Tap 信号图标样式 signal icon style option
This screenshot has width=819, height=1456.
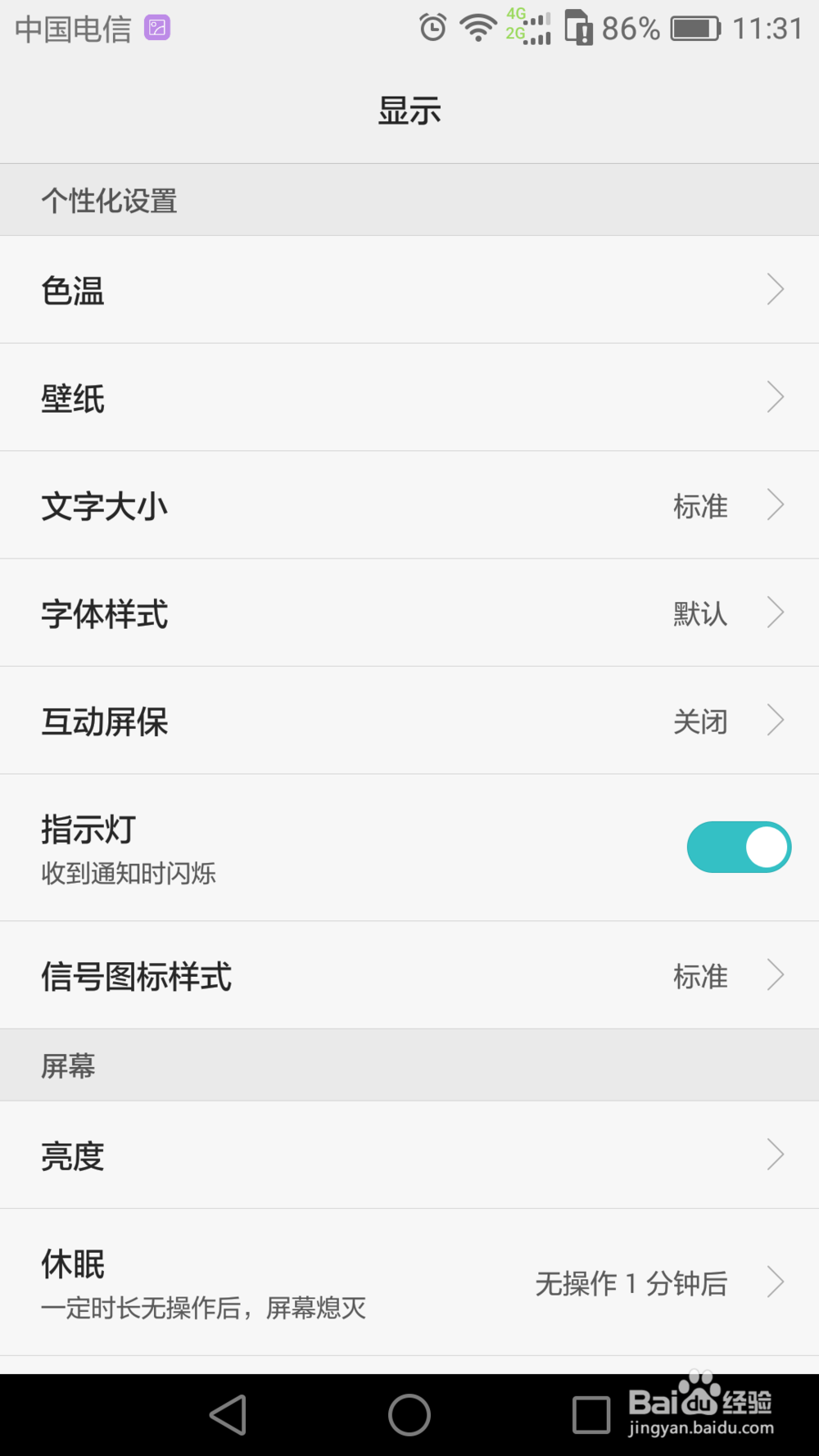click(409, 975)
